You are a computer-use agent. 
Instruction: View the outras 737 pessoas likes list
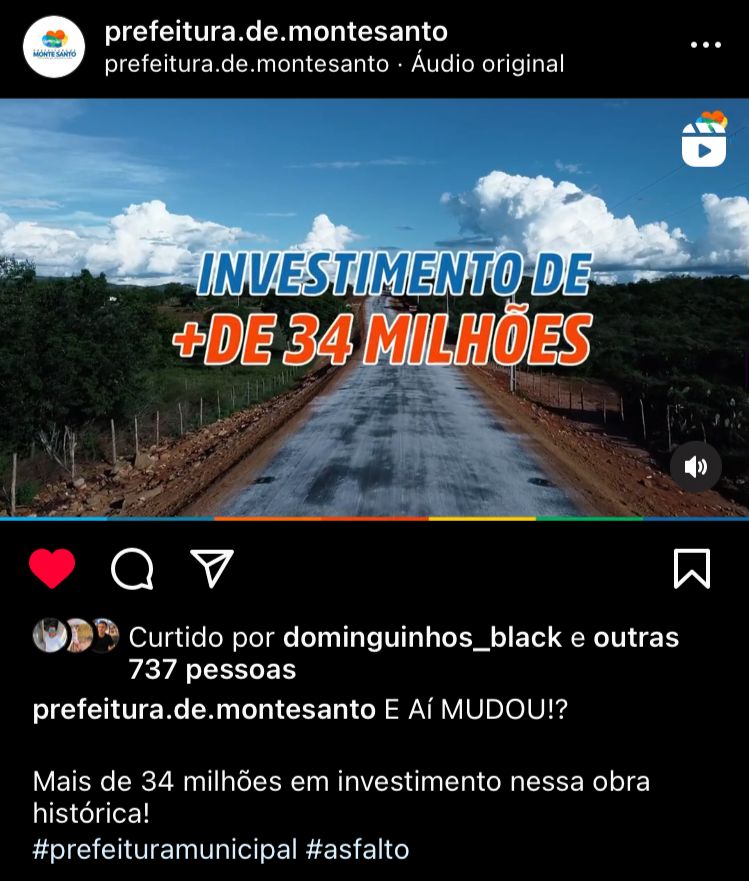tap(212, 668)
